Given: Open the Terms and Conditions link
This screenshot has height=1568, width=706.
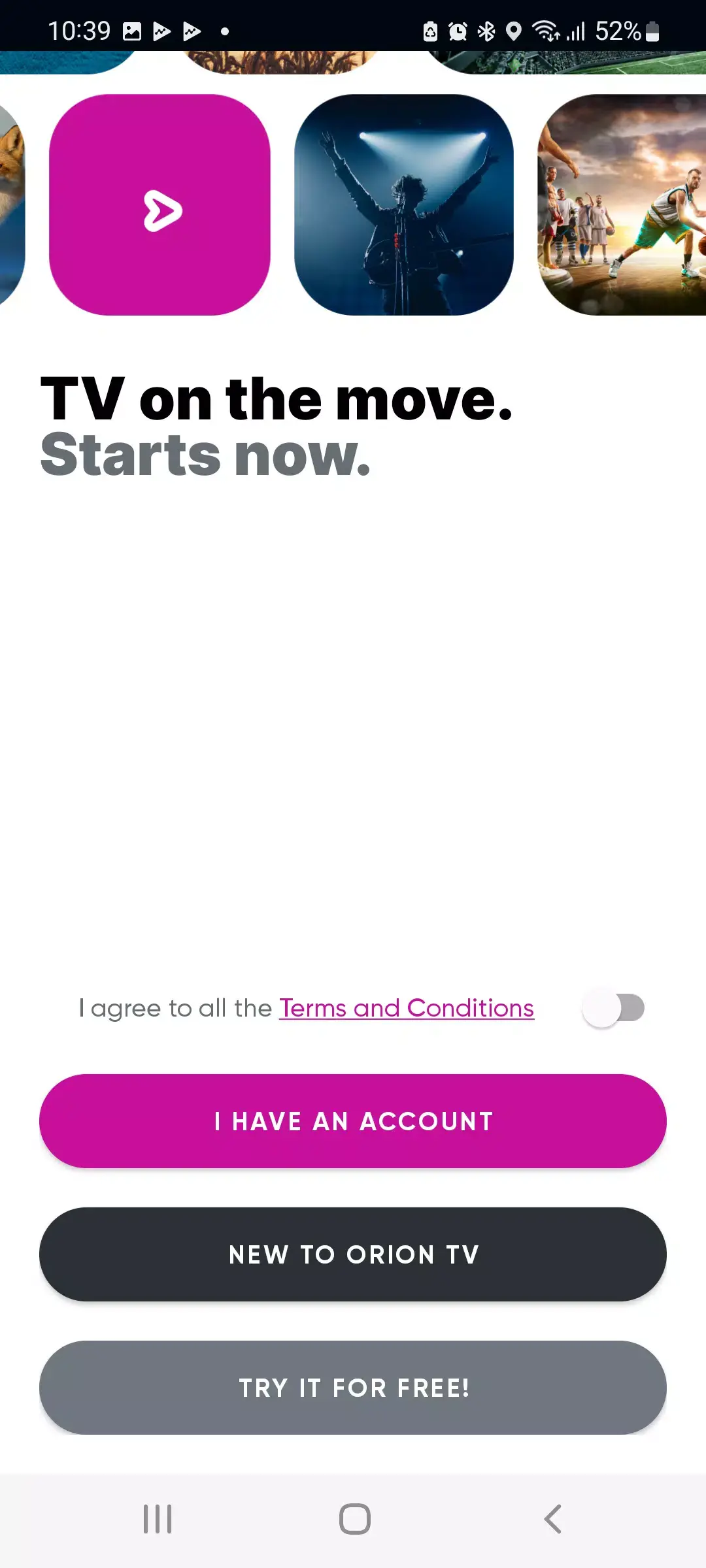Looking at the screenshot, I should tap(406, 1008).
